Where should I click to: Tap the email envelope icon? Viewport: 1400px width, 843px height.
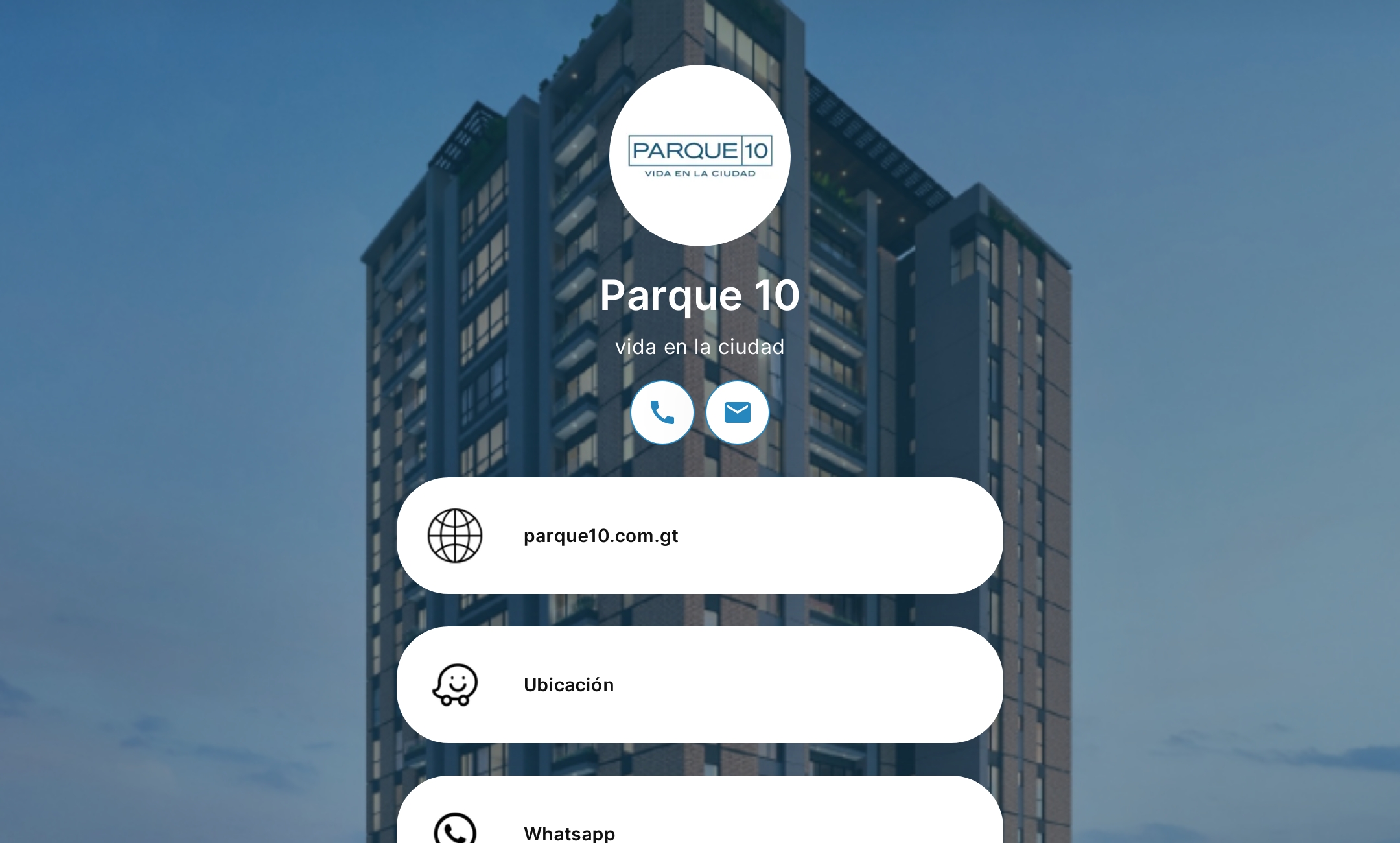pos(737,412)
